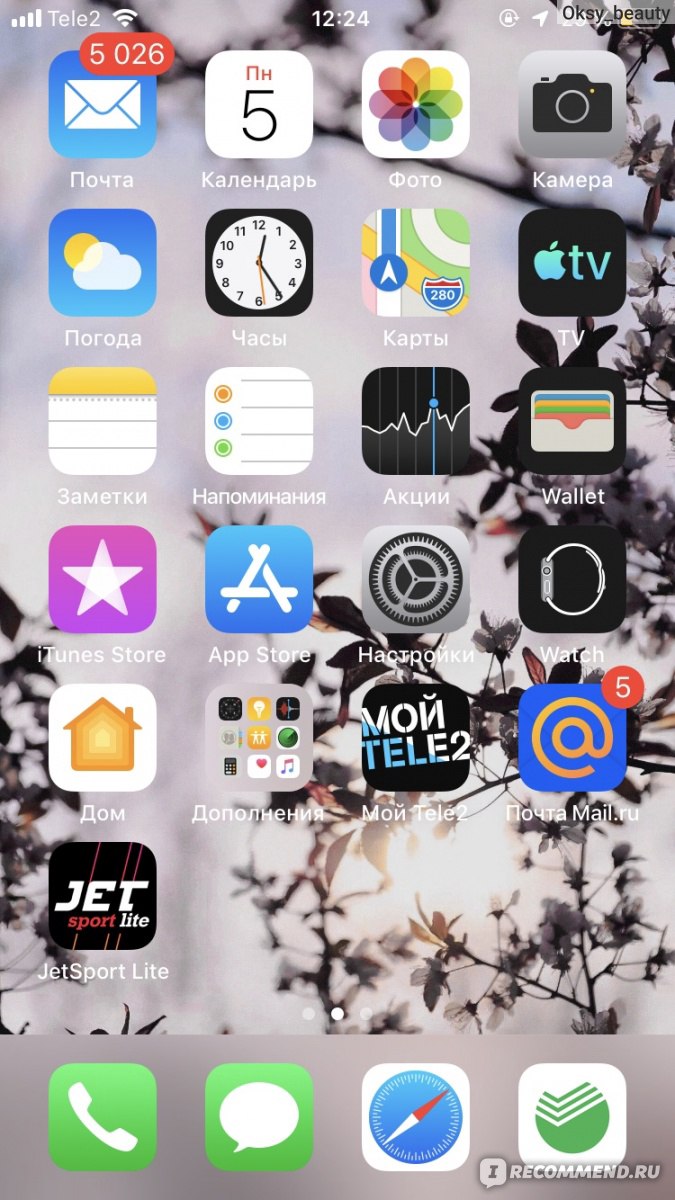Open the Дополнения folder
The height and width of the screenshot is (1200, 675).
click(x=259, y=737)
